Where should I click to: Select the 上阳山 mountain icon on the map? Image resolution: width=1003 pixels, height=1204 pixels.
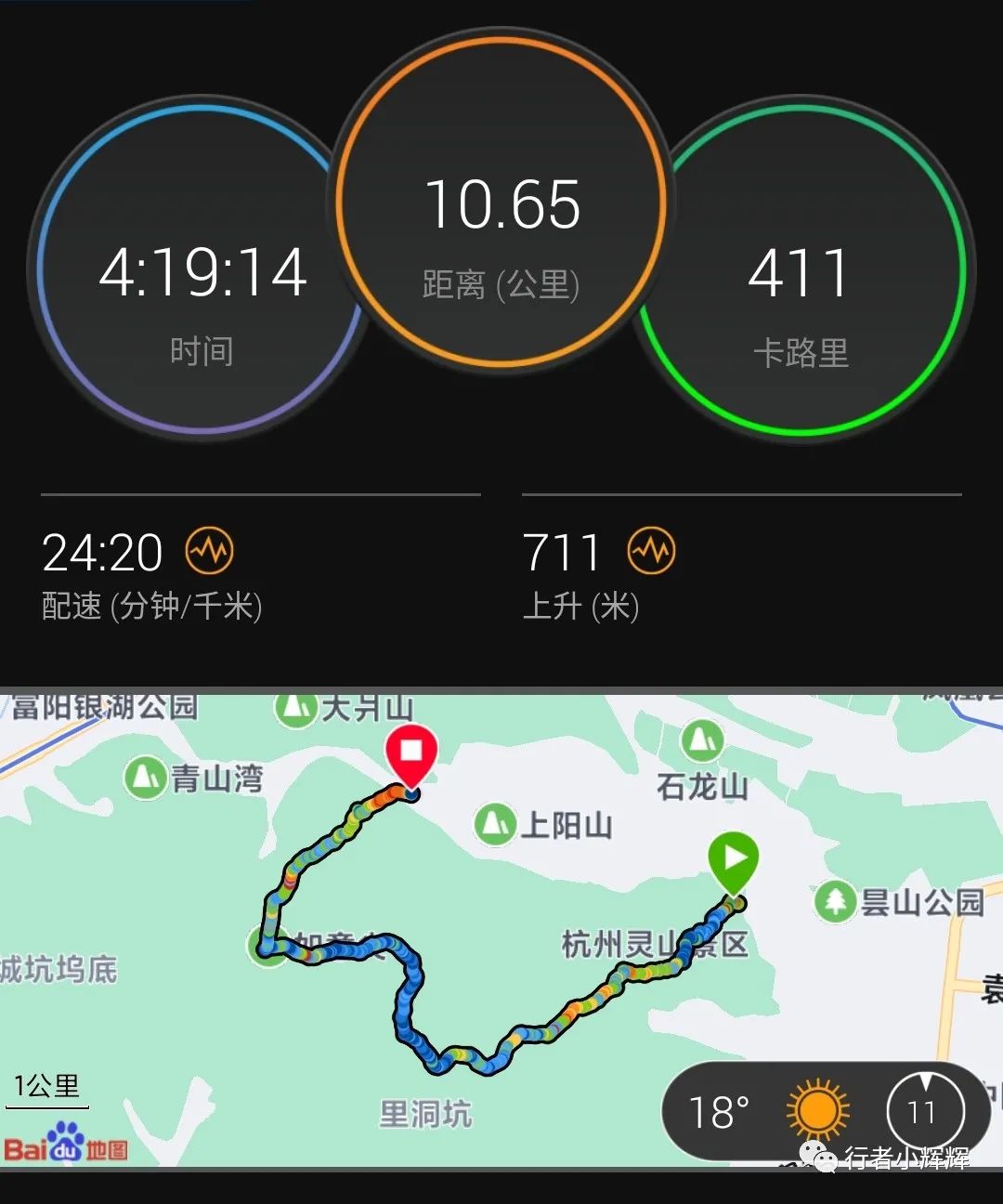(x=495, y=823)
